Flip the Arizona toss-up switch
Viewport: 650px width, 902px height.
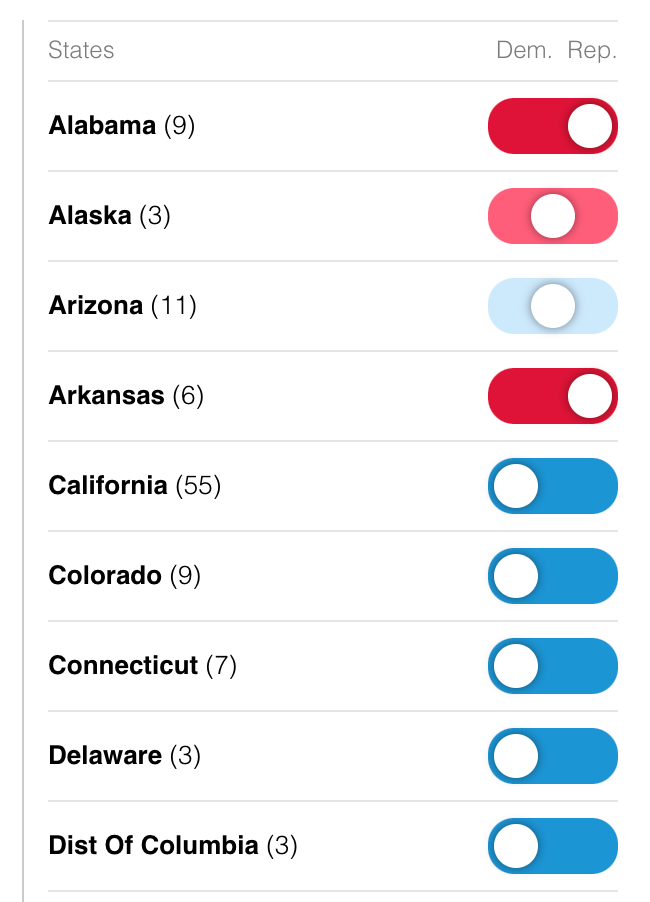tap(552, 306)
